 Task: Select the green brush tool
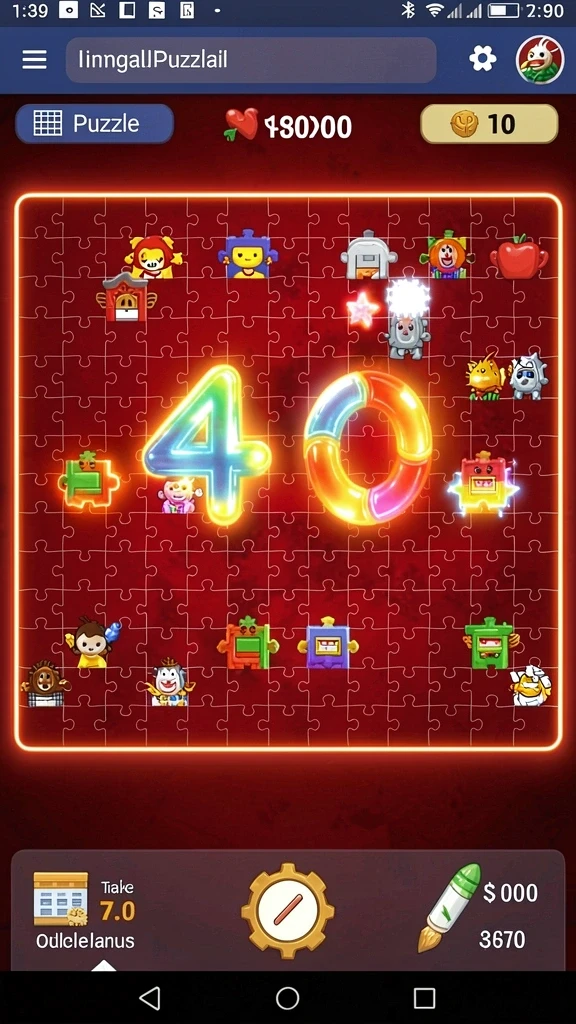coord(449,907)
